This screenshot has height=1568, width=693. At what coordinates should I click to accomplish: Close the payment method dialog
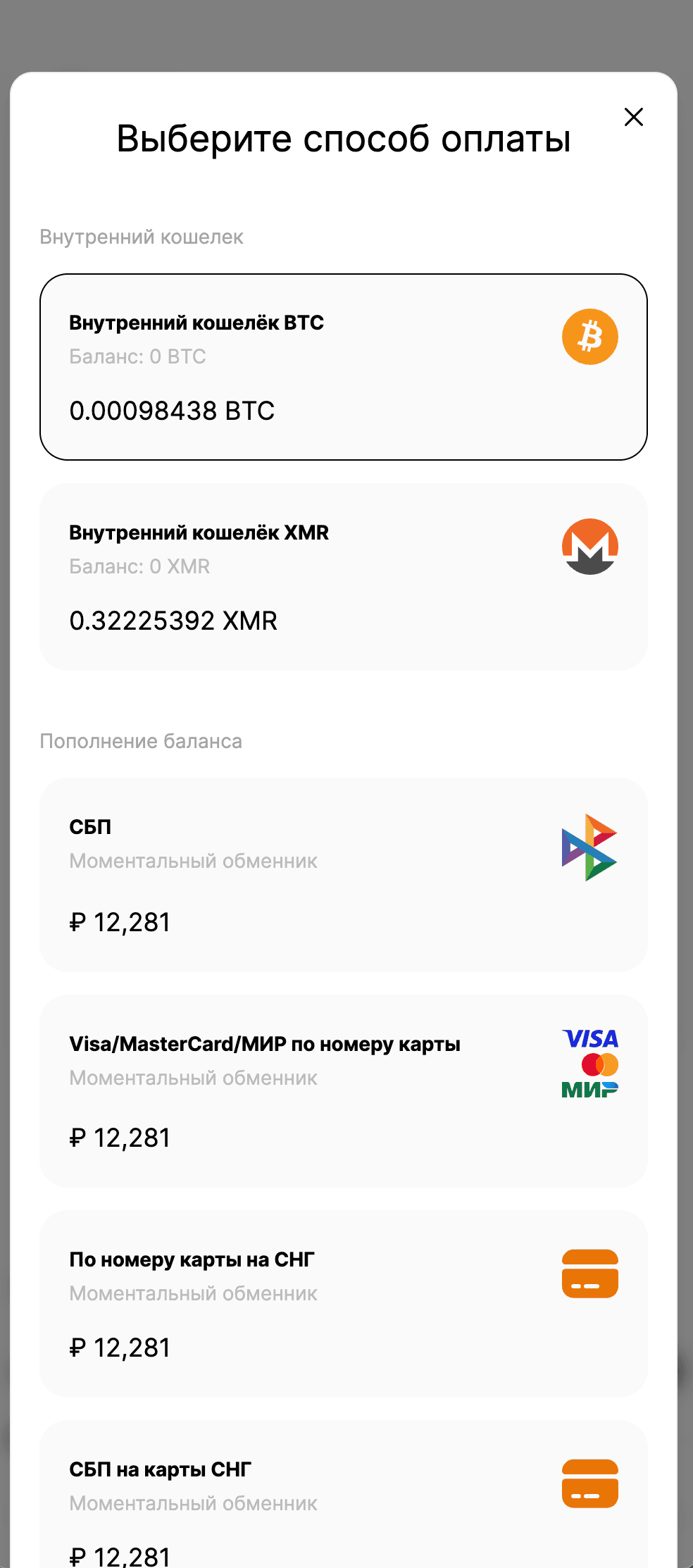[x=633, y=117]
